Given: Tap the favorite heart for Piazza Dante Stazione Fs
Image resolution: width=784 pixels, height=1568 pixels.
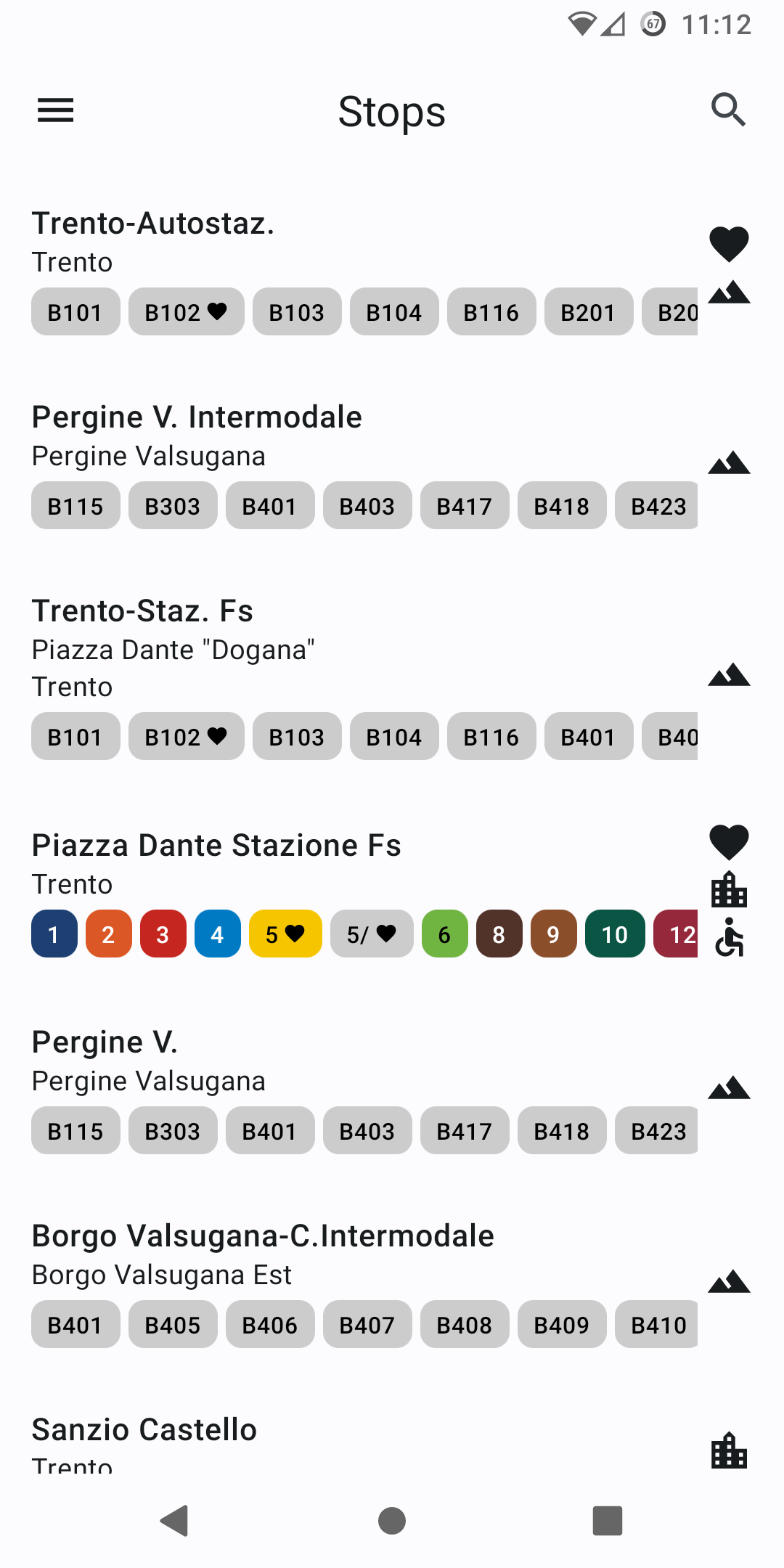Looking at the screenshot, I should pos(728,842).
